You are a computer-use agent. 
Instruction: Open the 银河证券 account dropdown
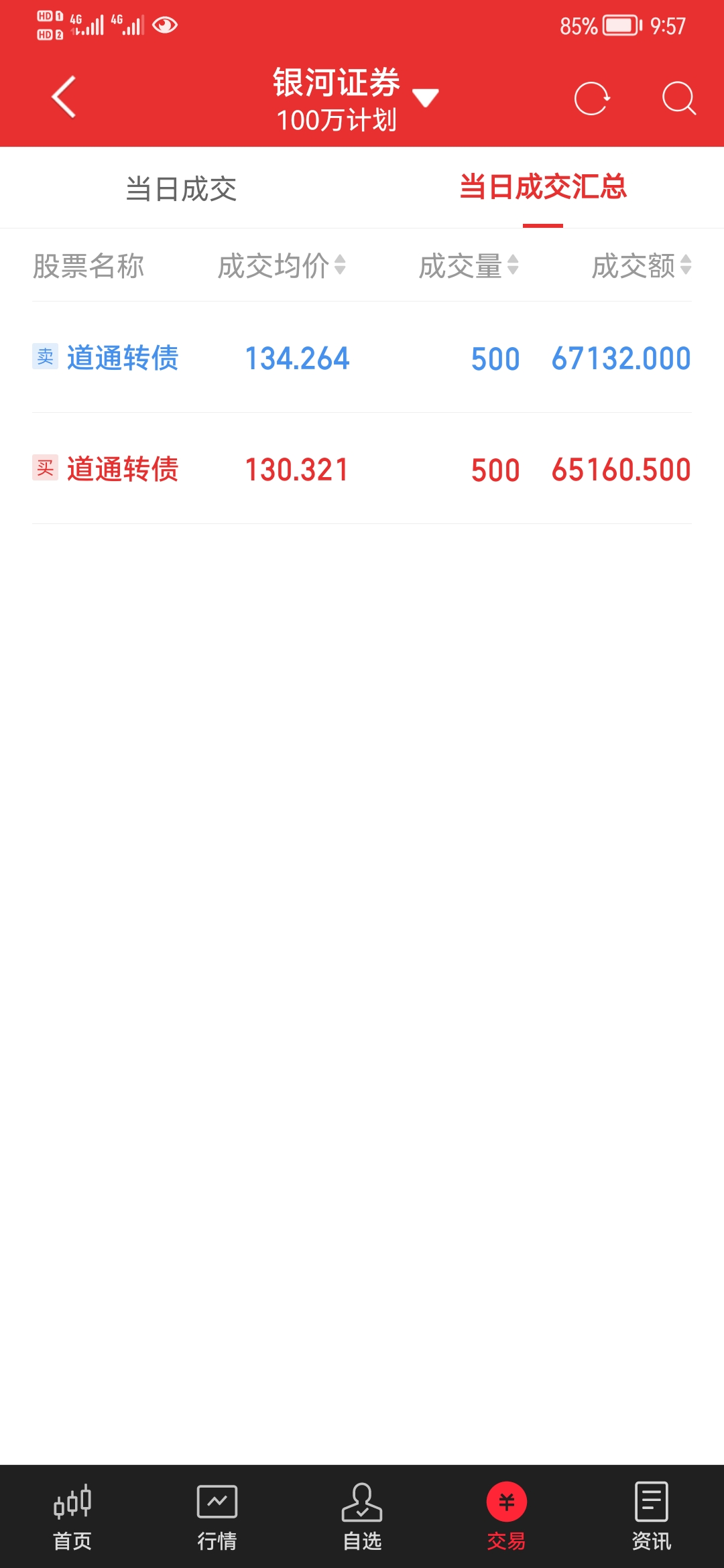tap(425, 98)
